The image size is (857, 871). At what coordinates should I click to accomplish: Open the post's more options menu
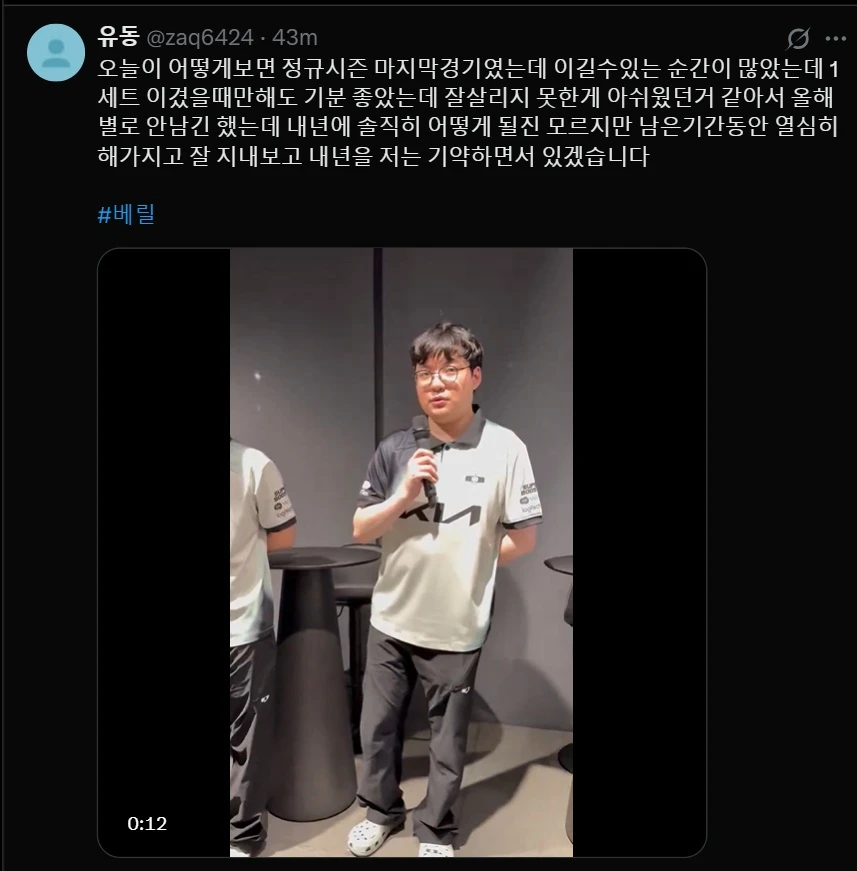point(833,38)
